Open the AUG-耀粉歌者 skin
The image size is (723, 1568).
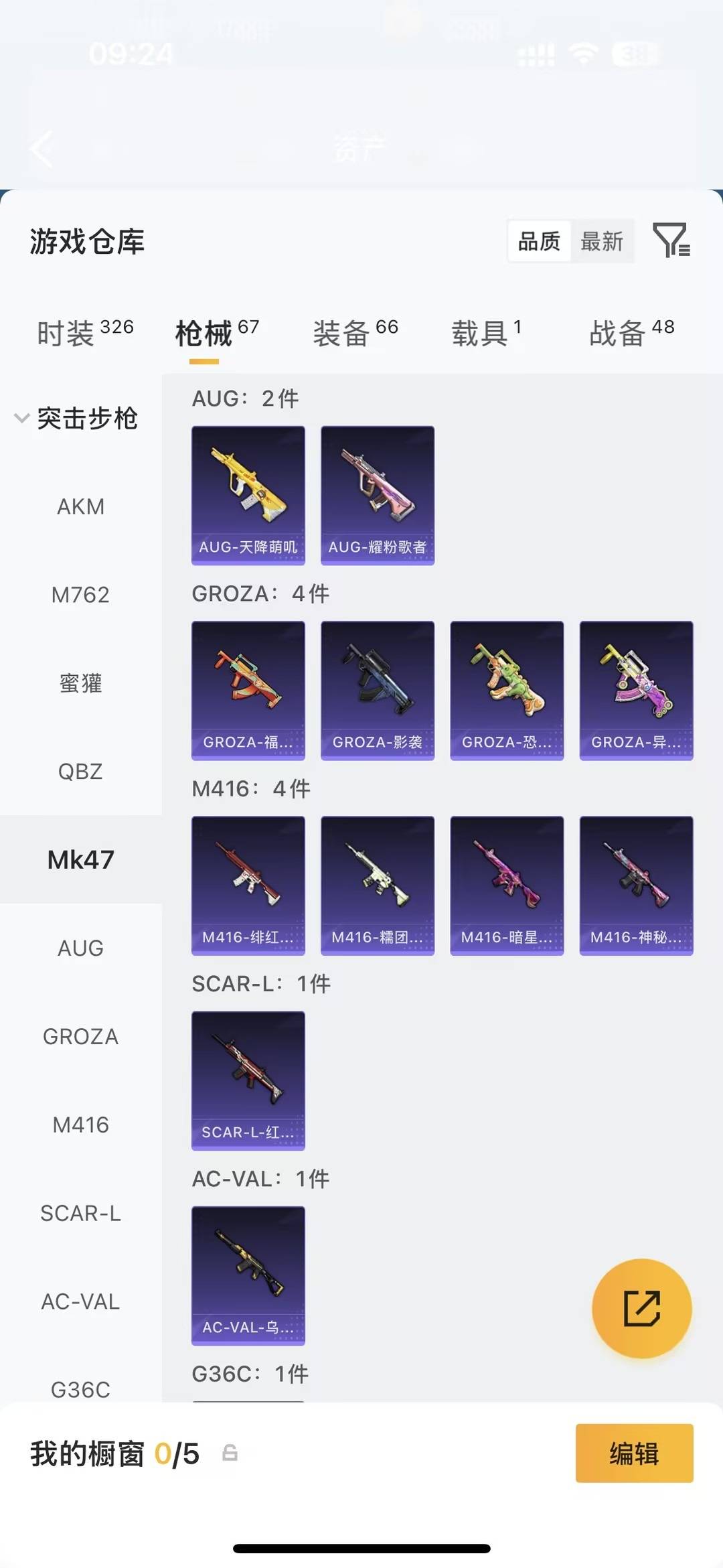click(378, 496)
